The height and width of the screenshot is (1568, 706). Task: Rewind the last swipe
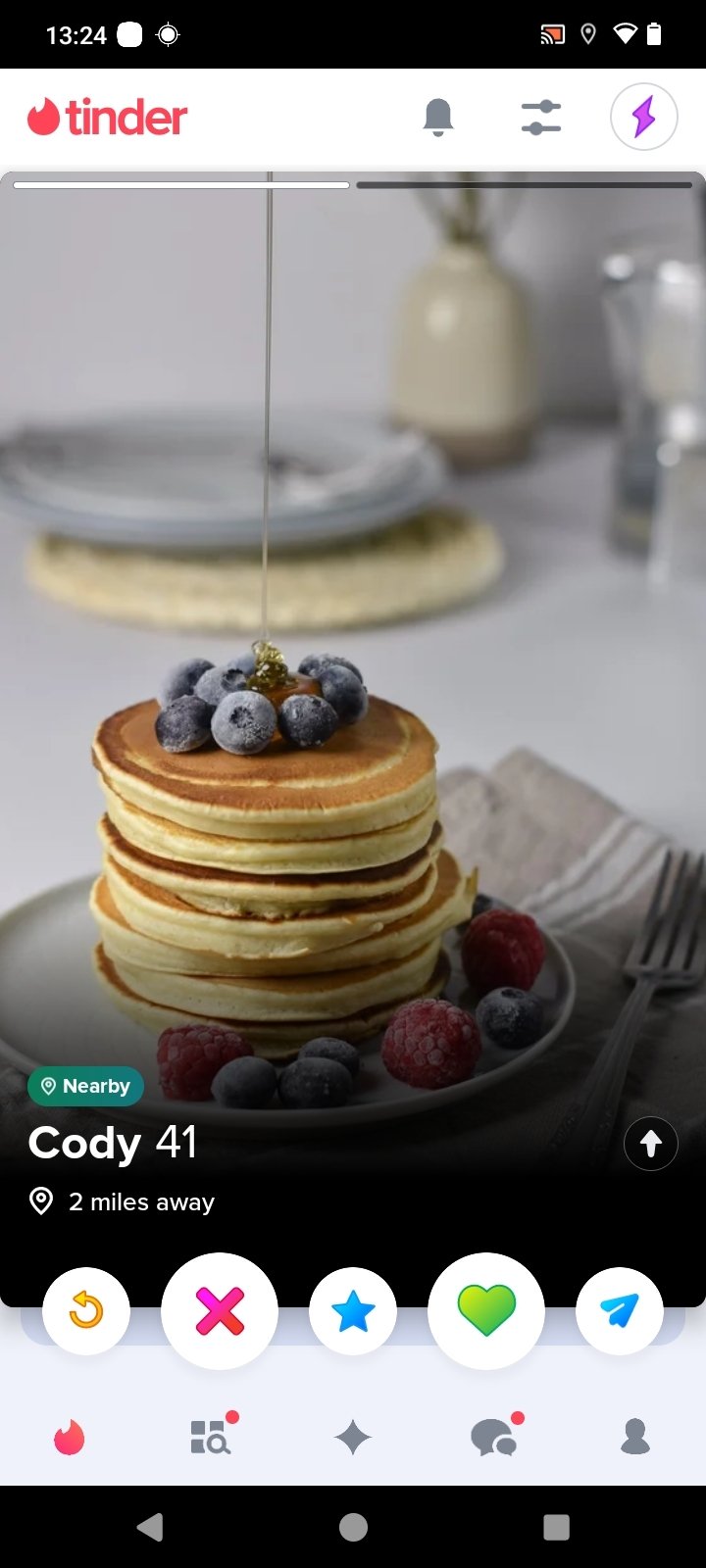[x=86, y=1310]
